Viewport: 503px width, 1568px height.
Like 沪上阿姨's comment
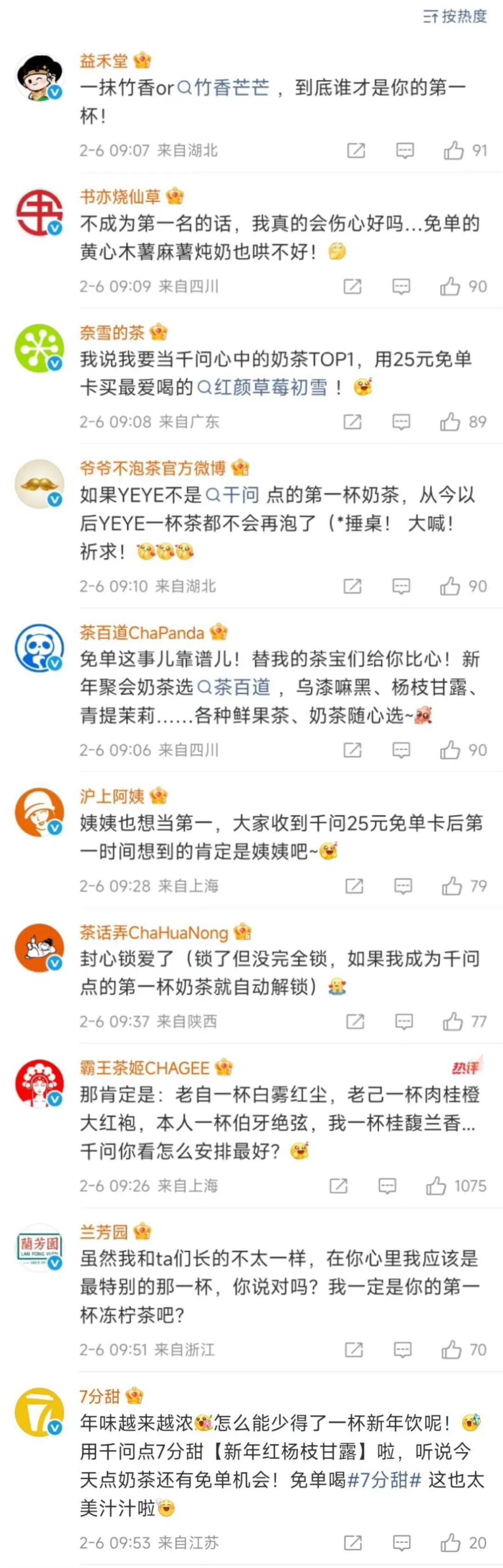tap(452, 886)
